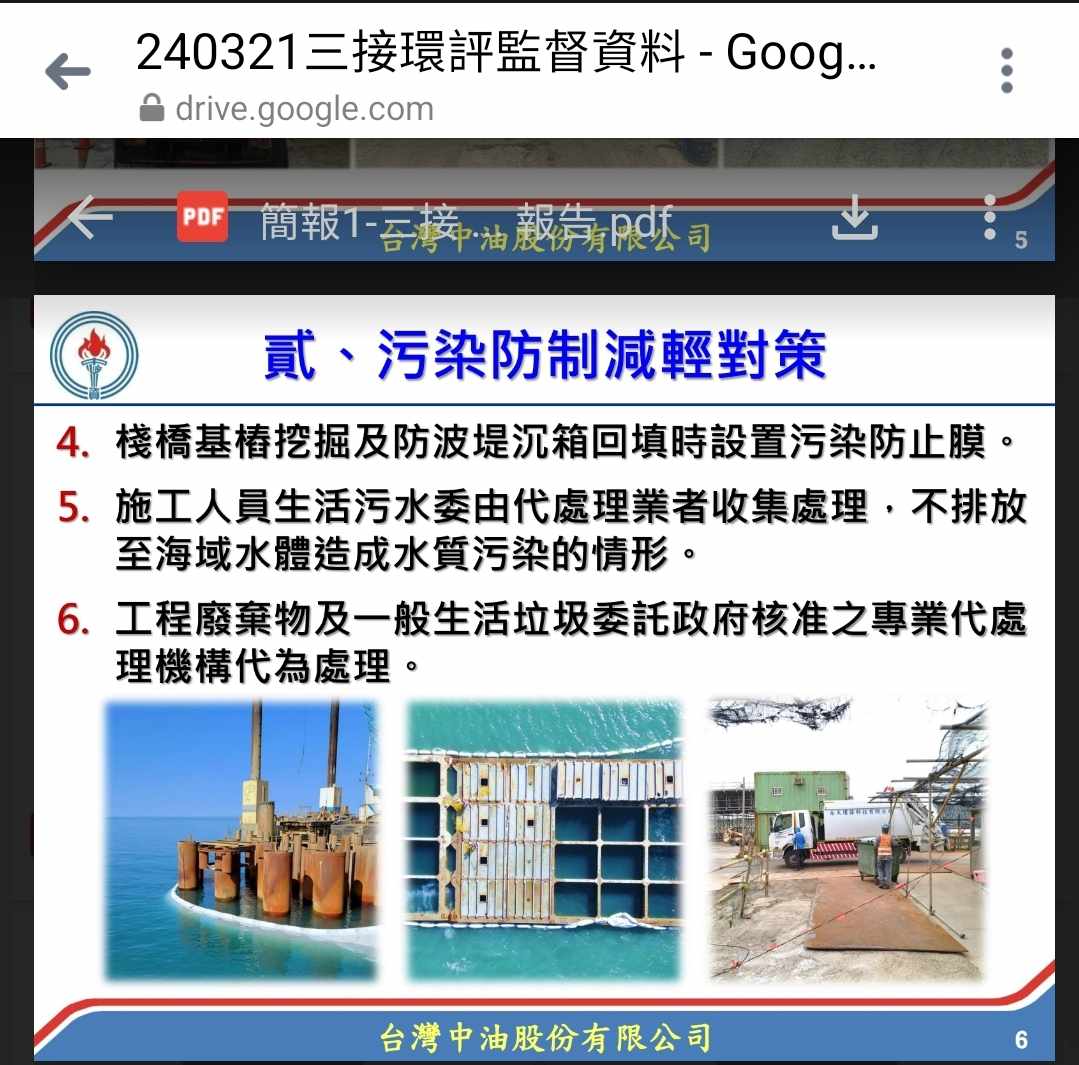Open the PDF viewer more options menu

click(x=989, y=217)
